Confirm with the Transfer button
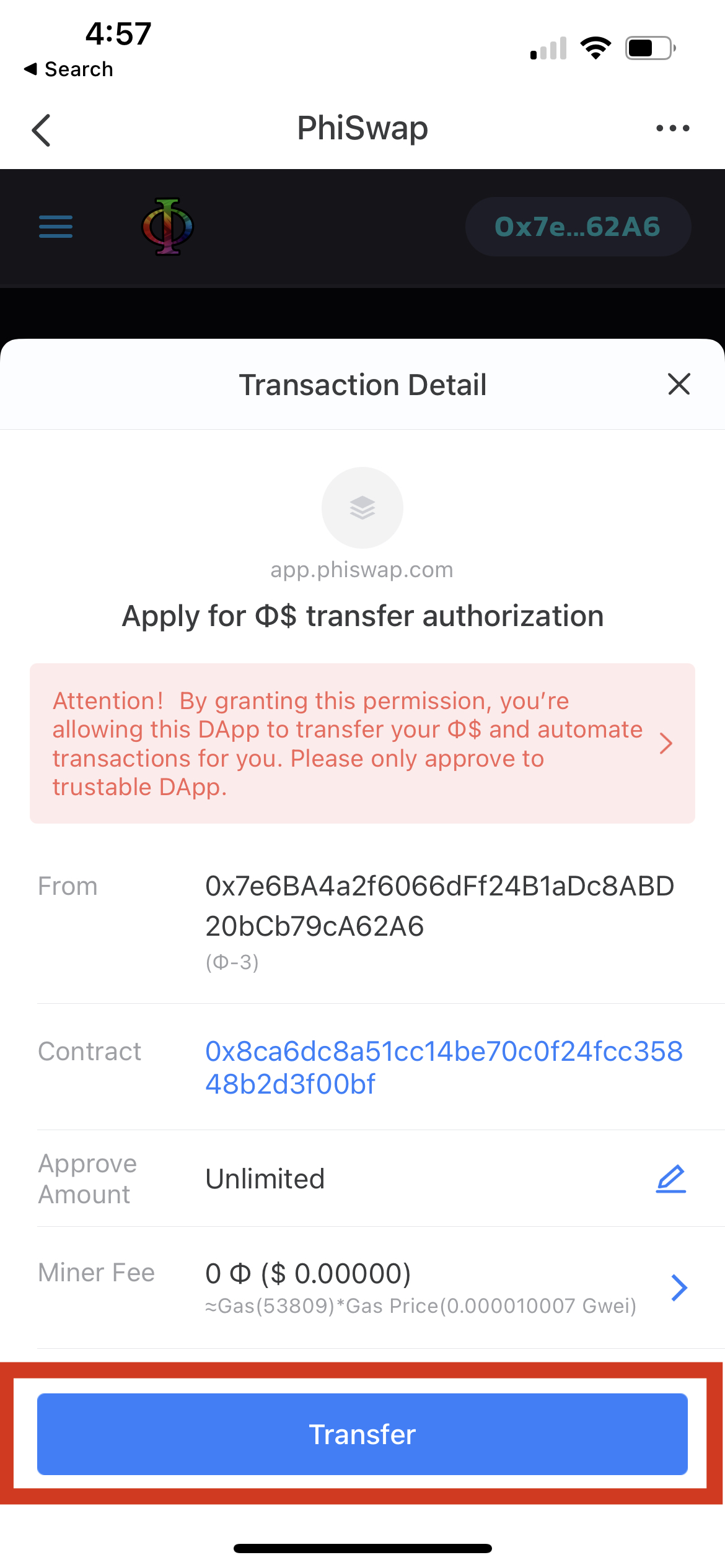725x1568 pixels. [x=362, y=1434]
